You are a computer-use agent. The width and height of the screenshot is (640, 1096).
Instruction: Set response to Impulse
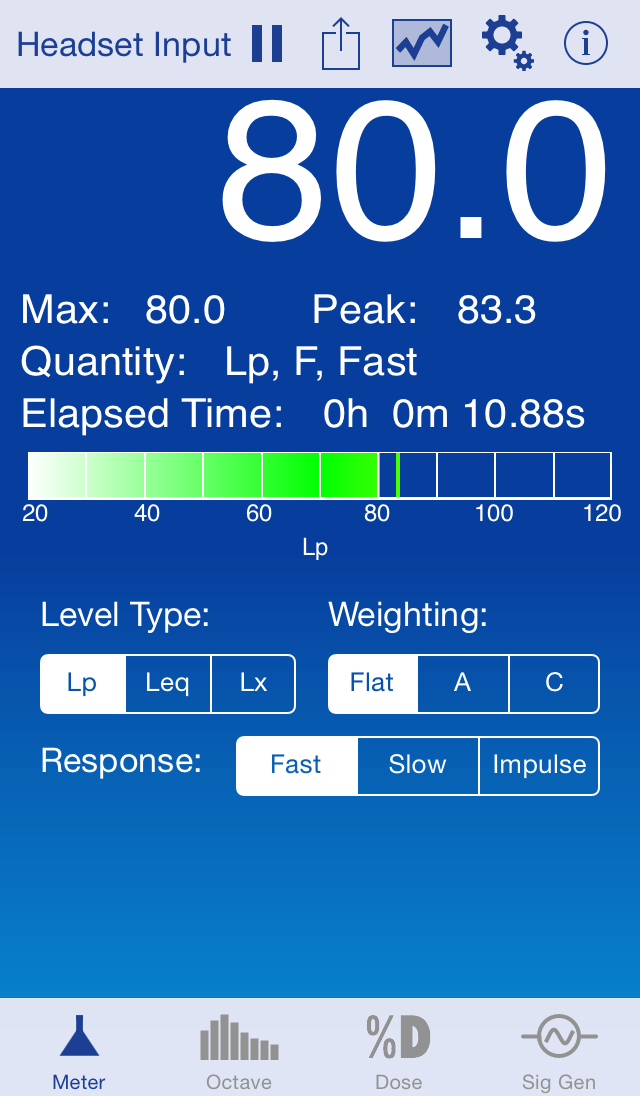[x=539, y=765]
